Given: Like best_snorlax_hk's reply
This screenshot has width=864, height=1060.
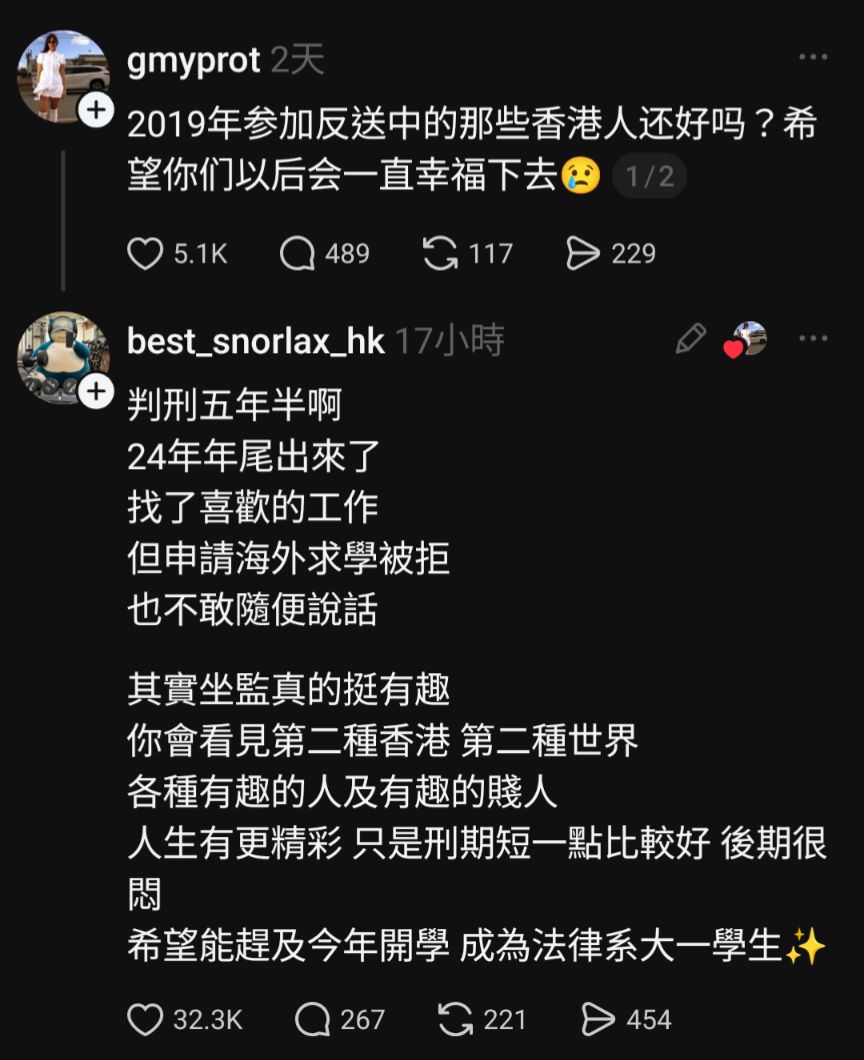Looking at the screenshot, I should pos(146,1019).
